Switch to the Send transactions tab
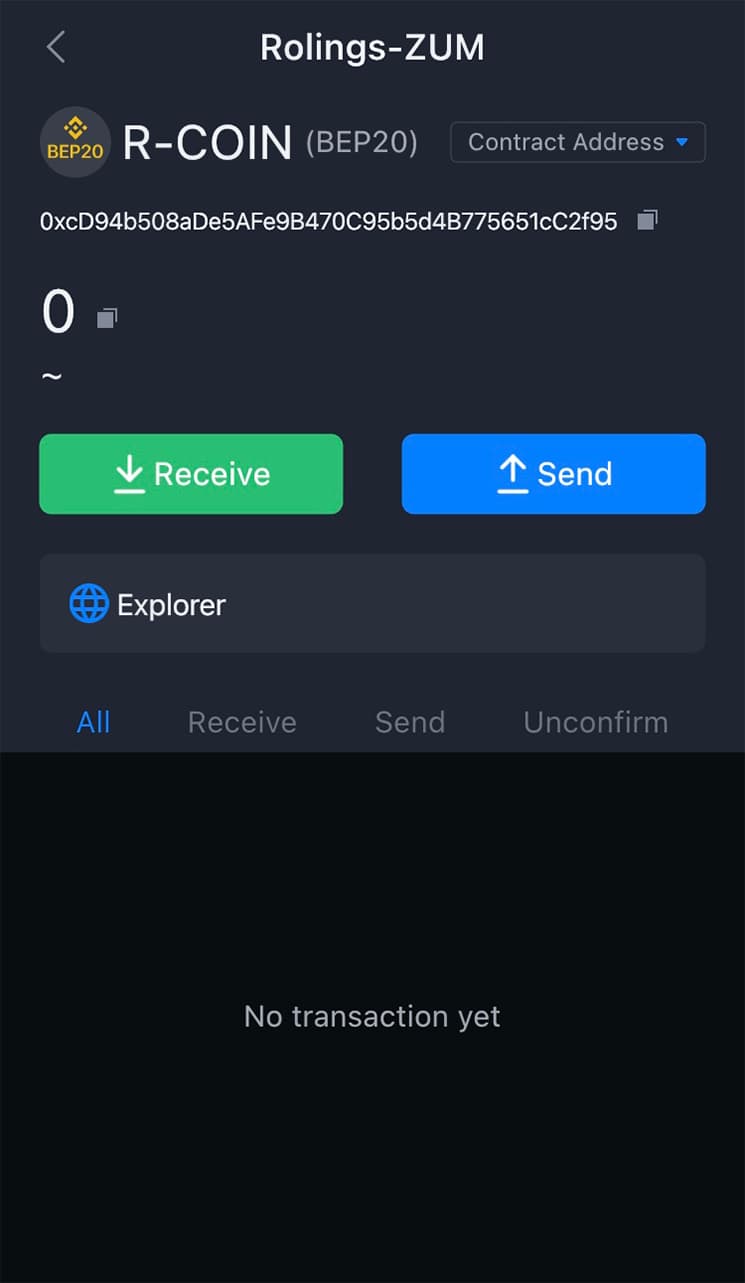 (410, 722)
